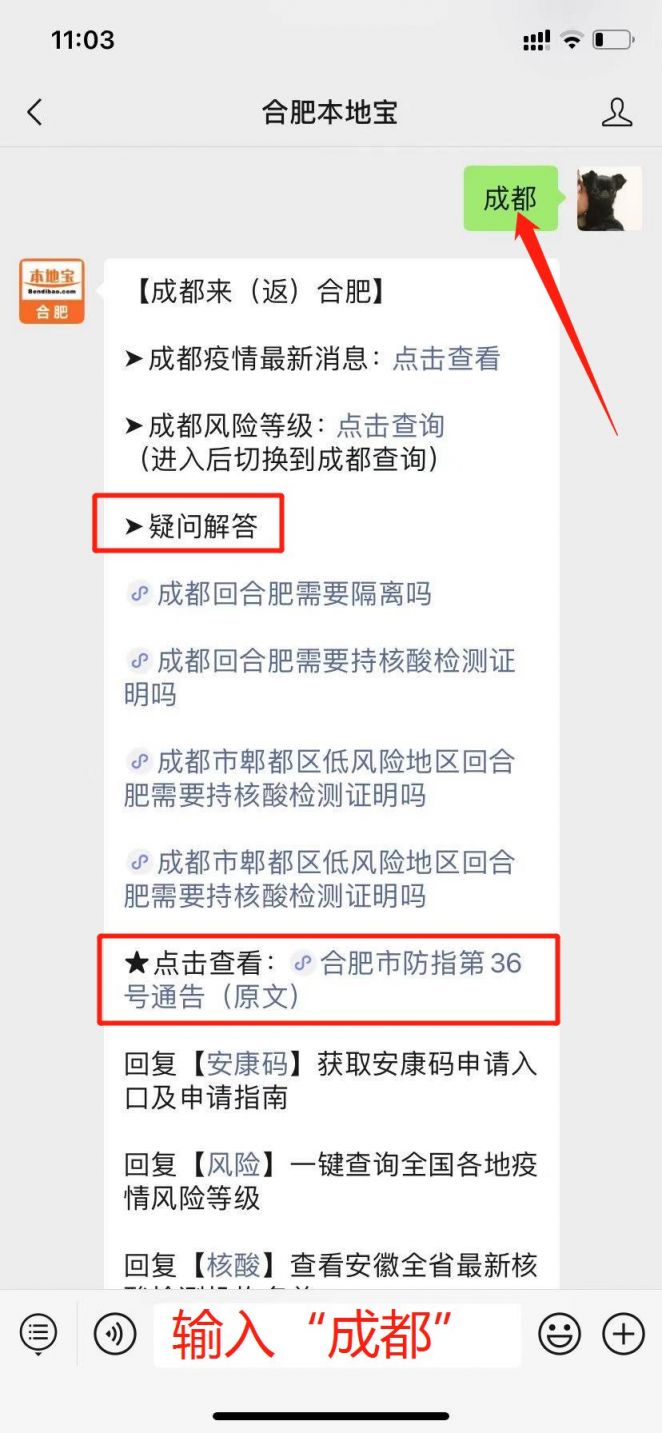This screenshot has height=1433, width=662.
Task: Tap the 风险 reply keyword link
Action: point(234,1165)
